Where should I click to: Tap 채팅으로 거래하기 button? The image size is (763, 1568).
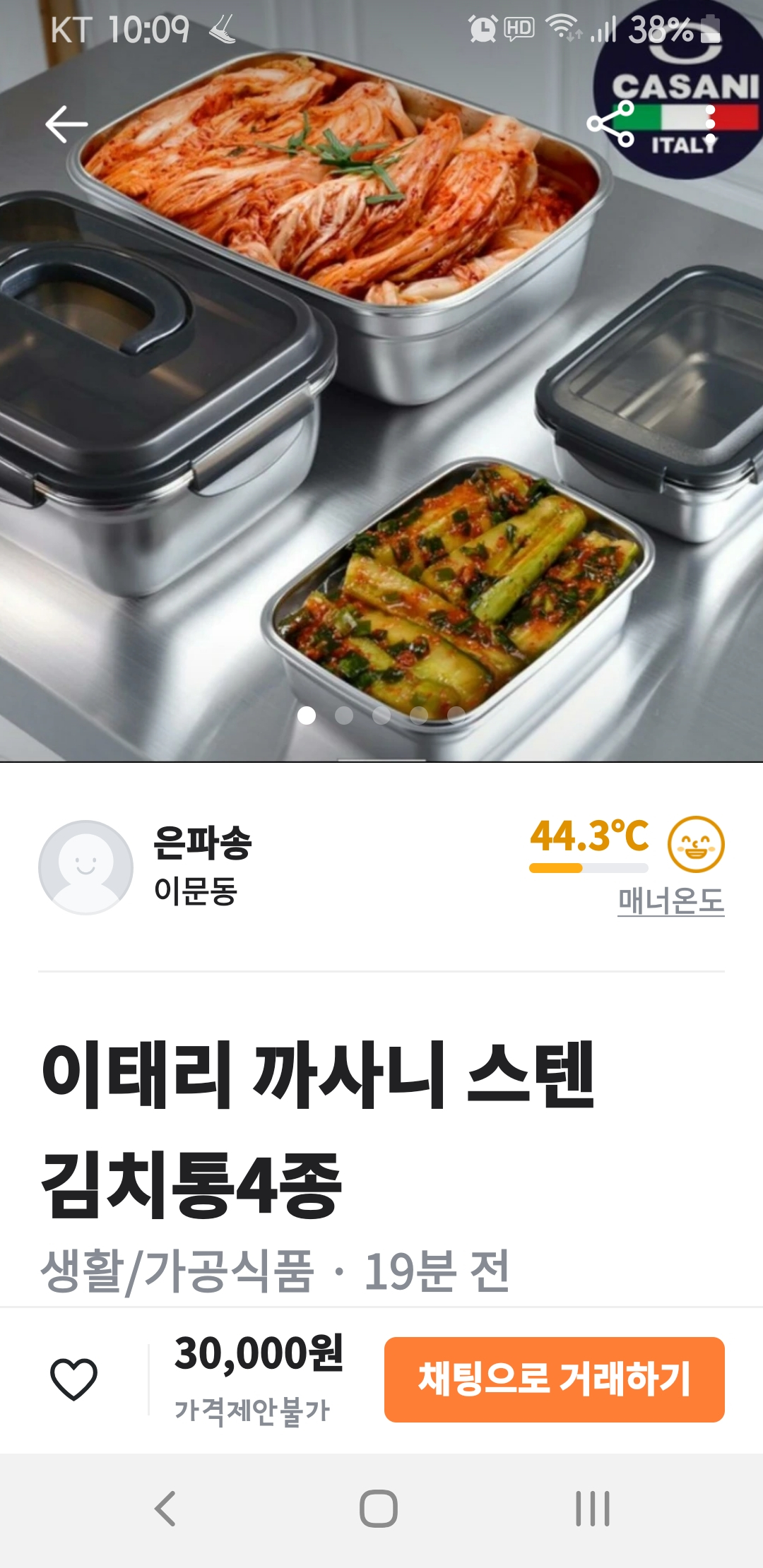(554, 1379)
